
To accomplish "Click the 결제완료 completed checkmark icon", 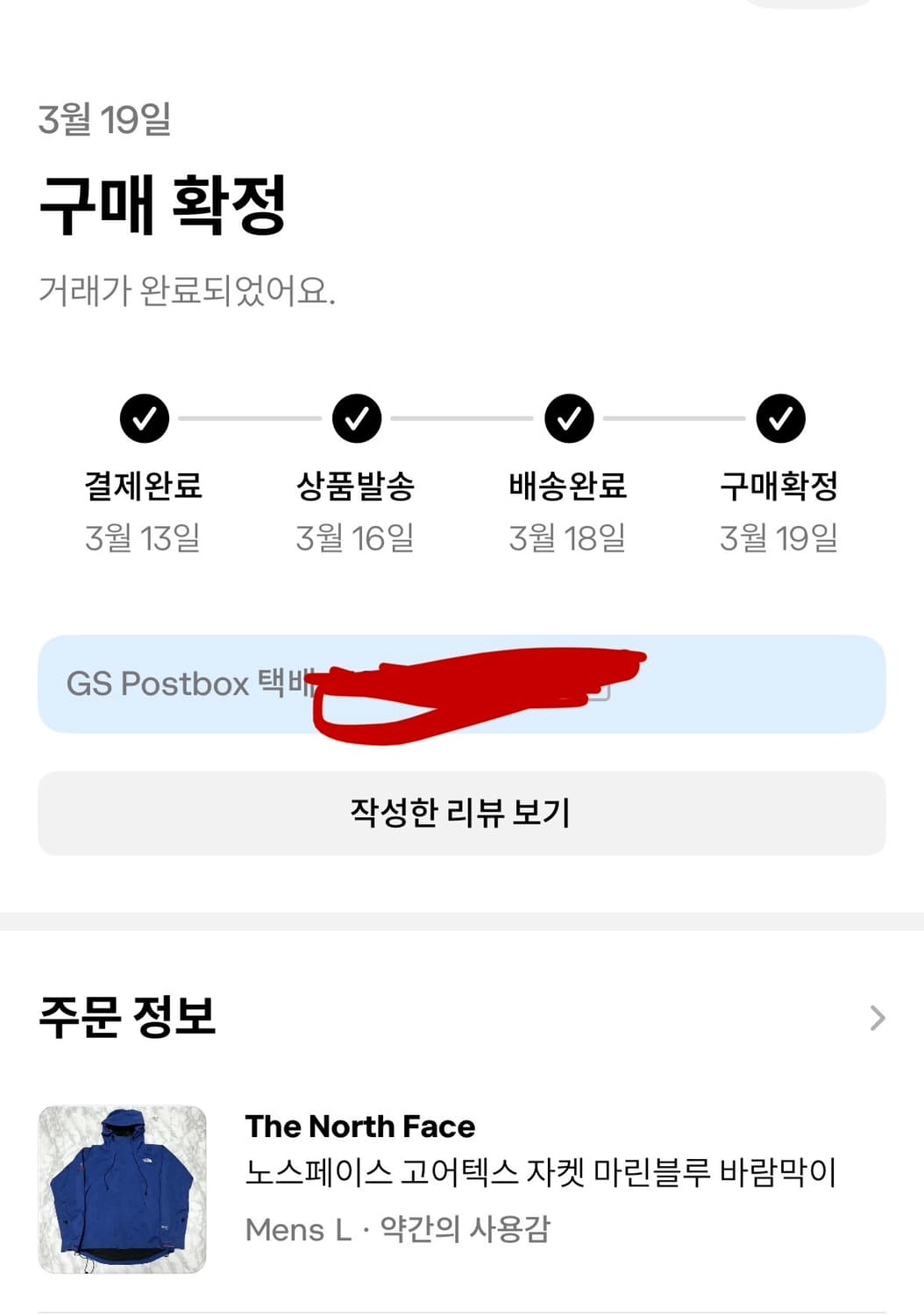I will 145,418.
